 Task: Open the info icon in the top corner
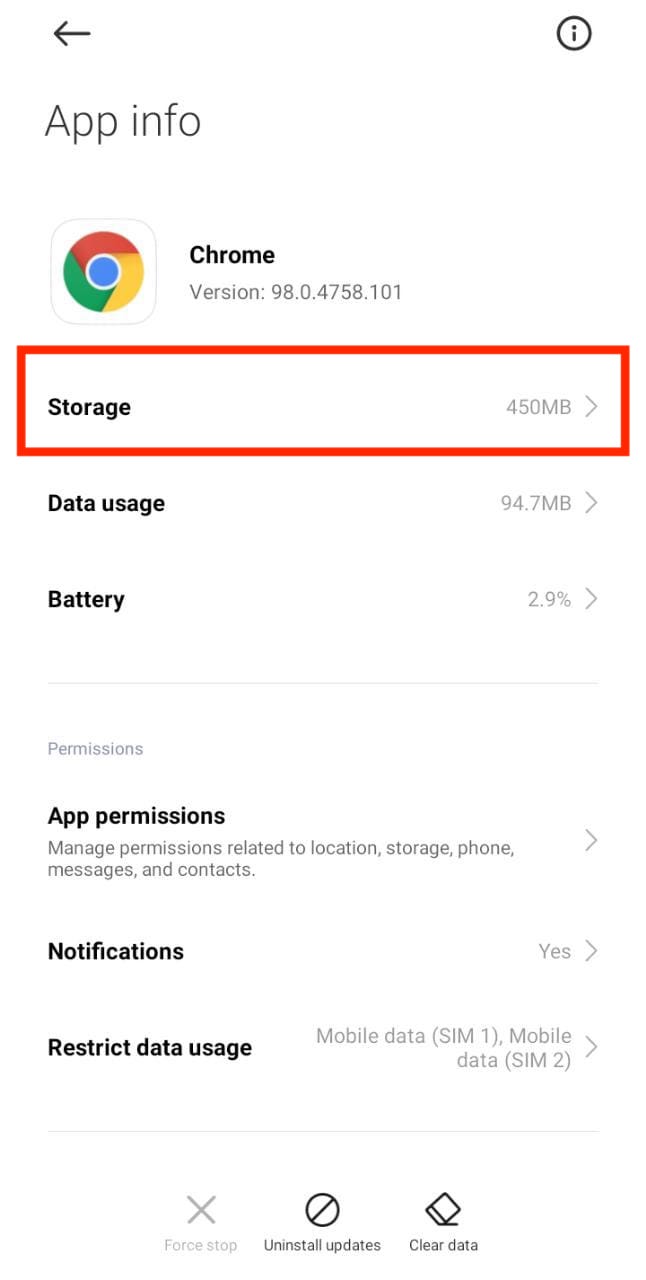(574, 34)
